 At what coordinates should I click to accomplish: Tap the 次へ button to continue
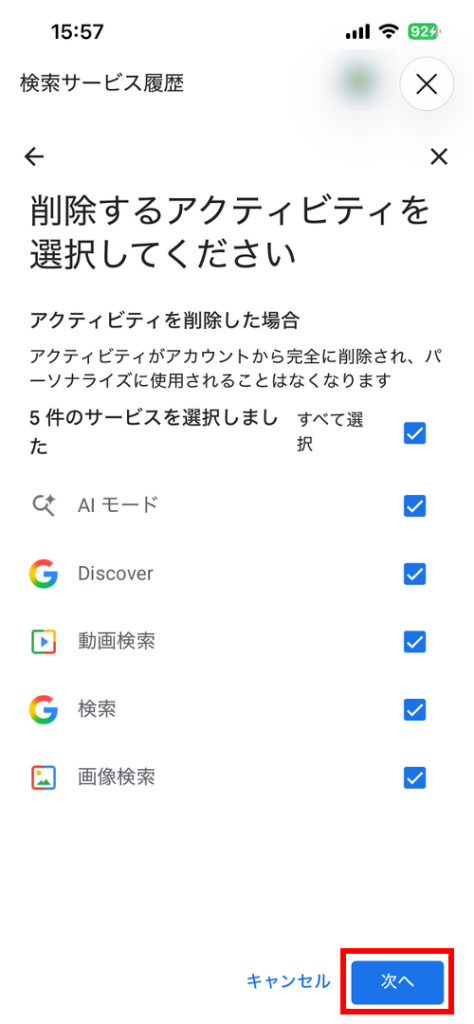pyautogui.click(x=398, y=982)
